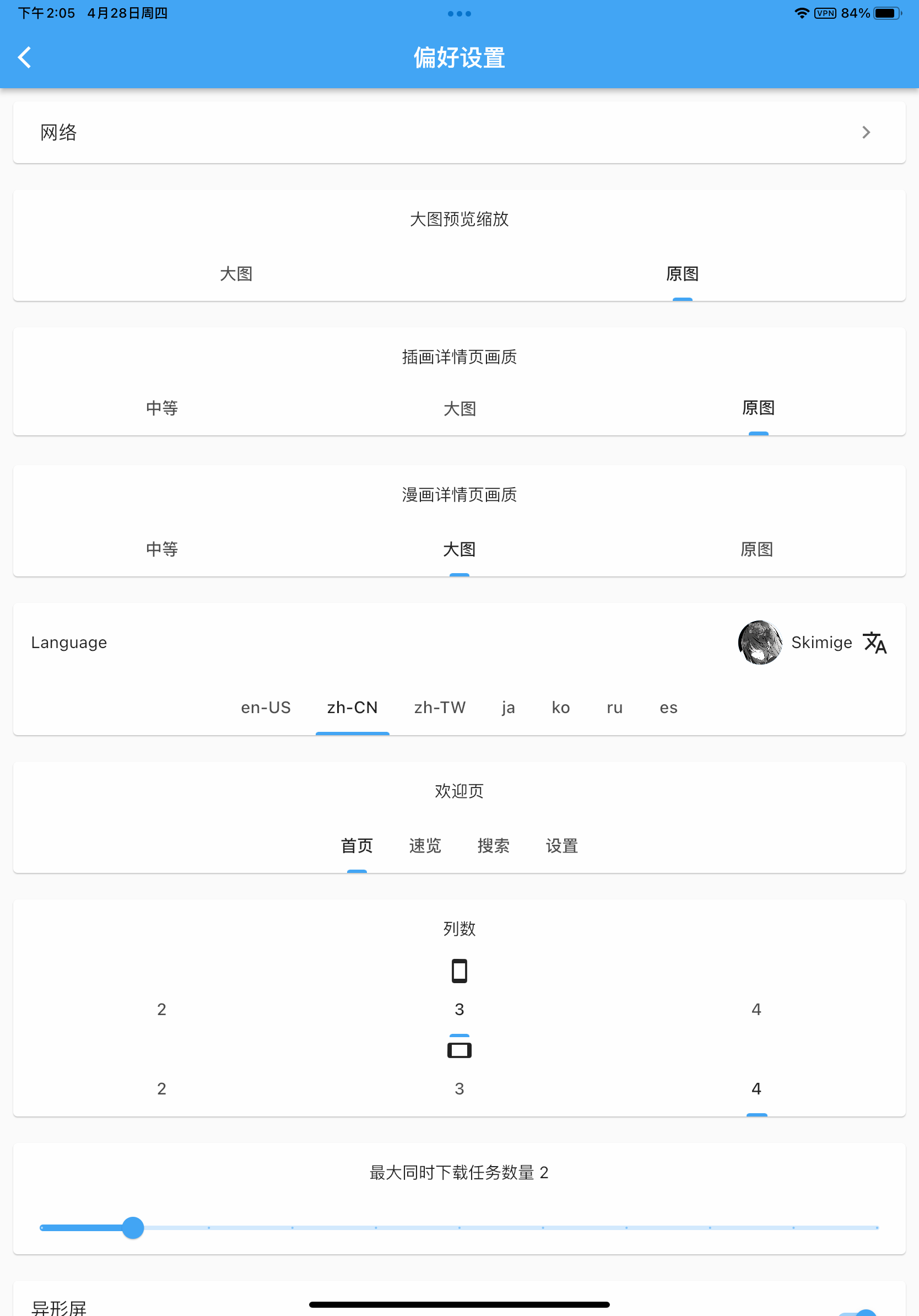Click the VPN indicator in the status bar
The height and width of the screenshot is (1316, 919).
pyautogui.click(x=825, y=13)
